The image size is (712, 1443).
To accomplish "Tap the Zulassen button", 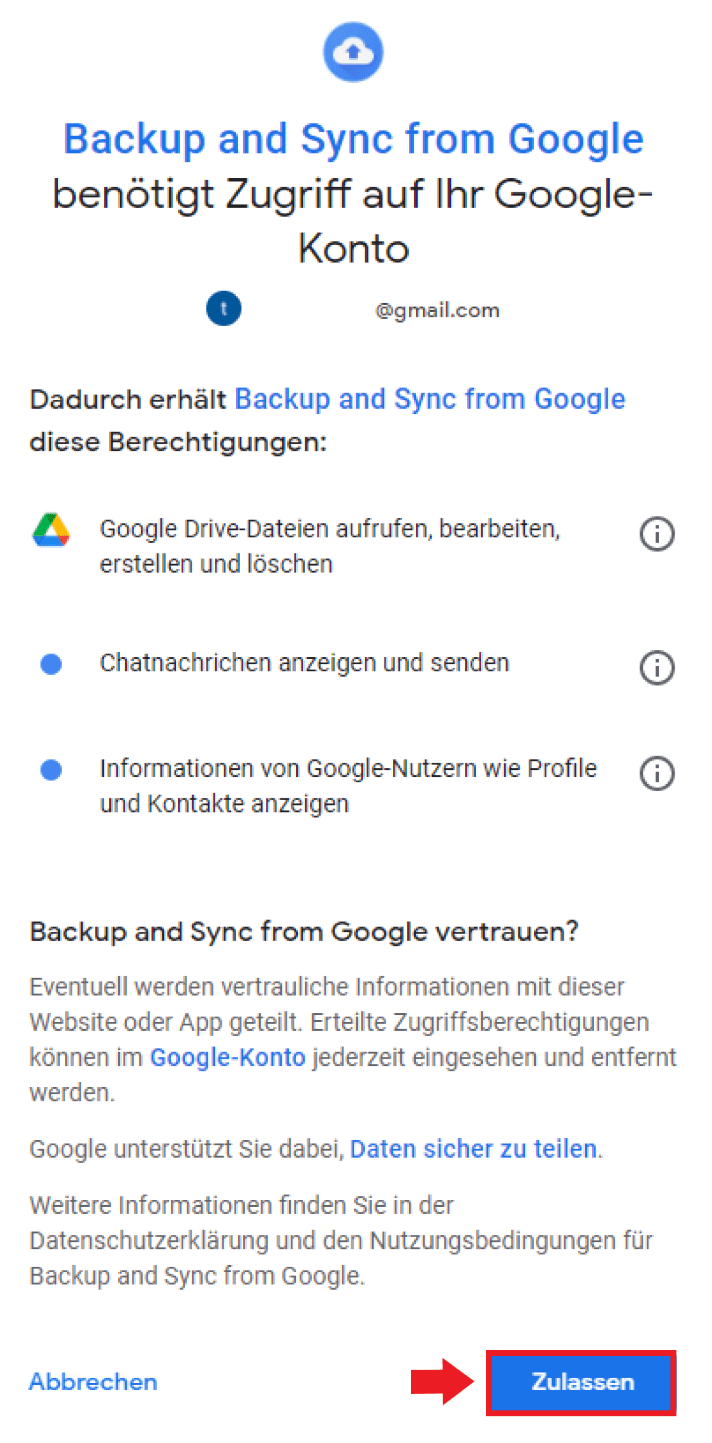I will pyautogui.click(x=582, y=1382).
